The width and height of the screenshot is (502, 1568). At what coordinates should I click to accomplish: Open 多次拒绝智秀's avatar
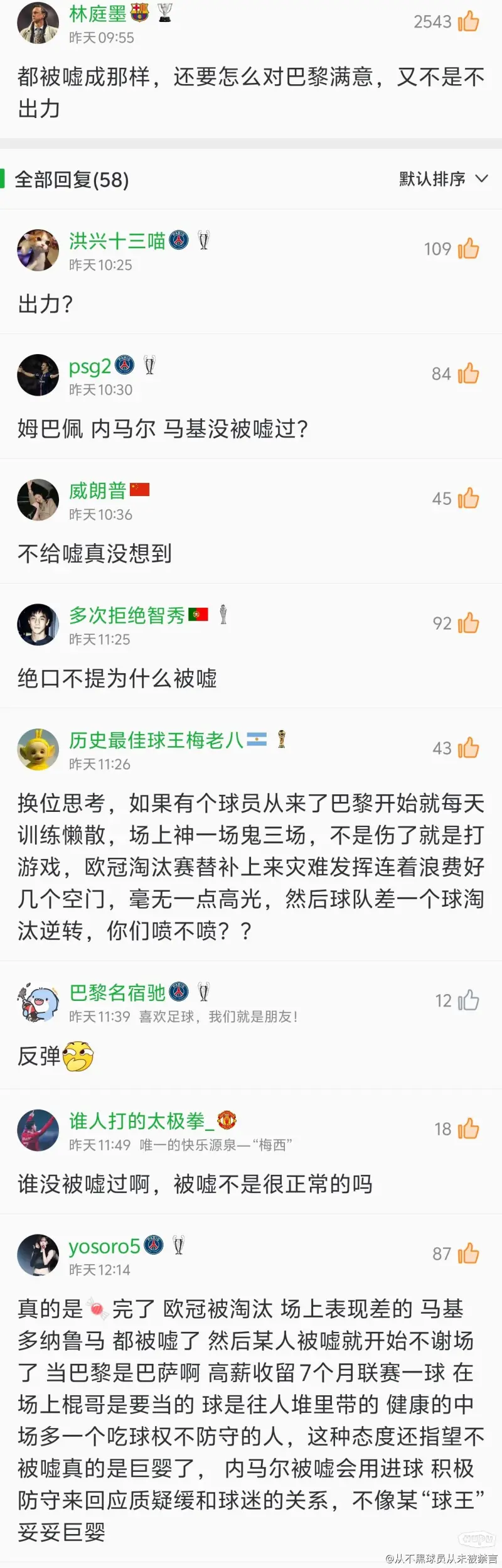pos(38,624)
